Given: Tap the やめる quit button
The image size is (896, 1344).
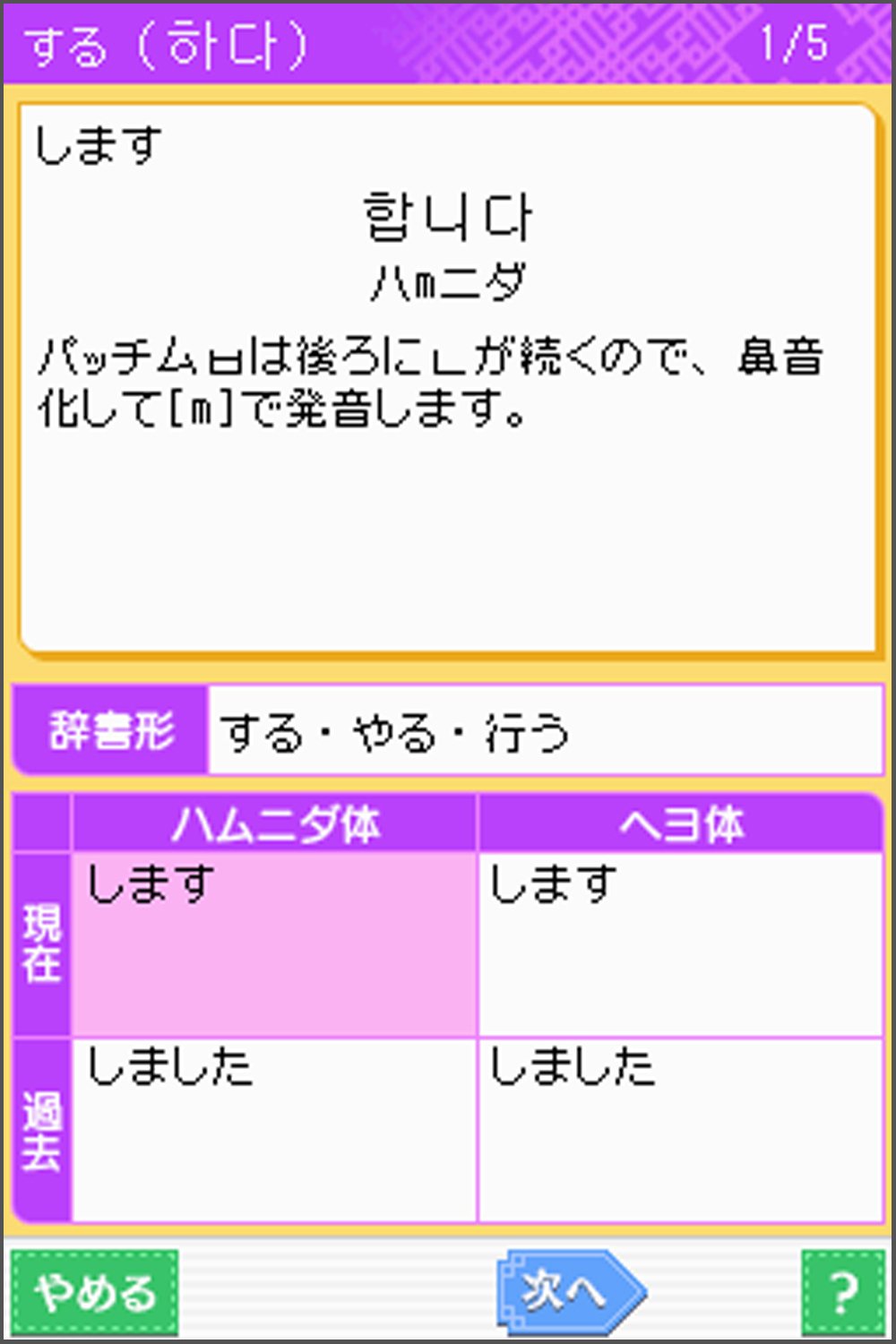Looking at the screenshot, I should click(x=94, y=1293).
